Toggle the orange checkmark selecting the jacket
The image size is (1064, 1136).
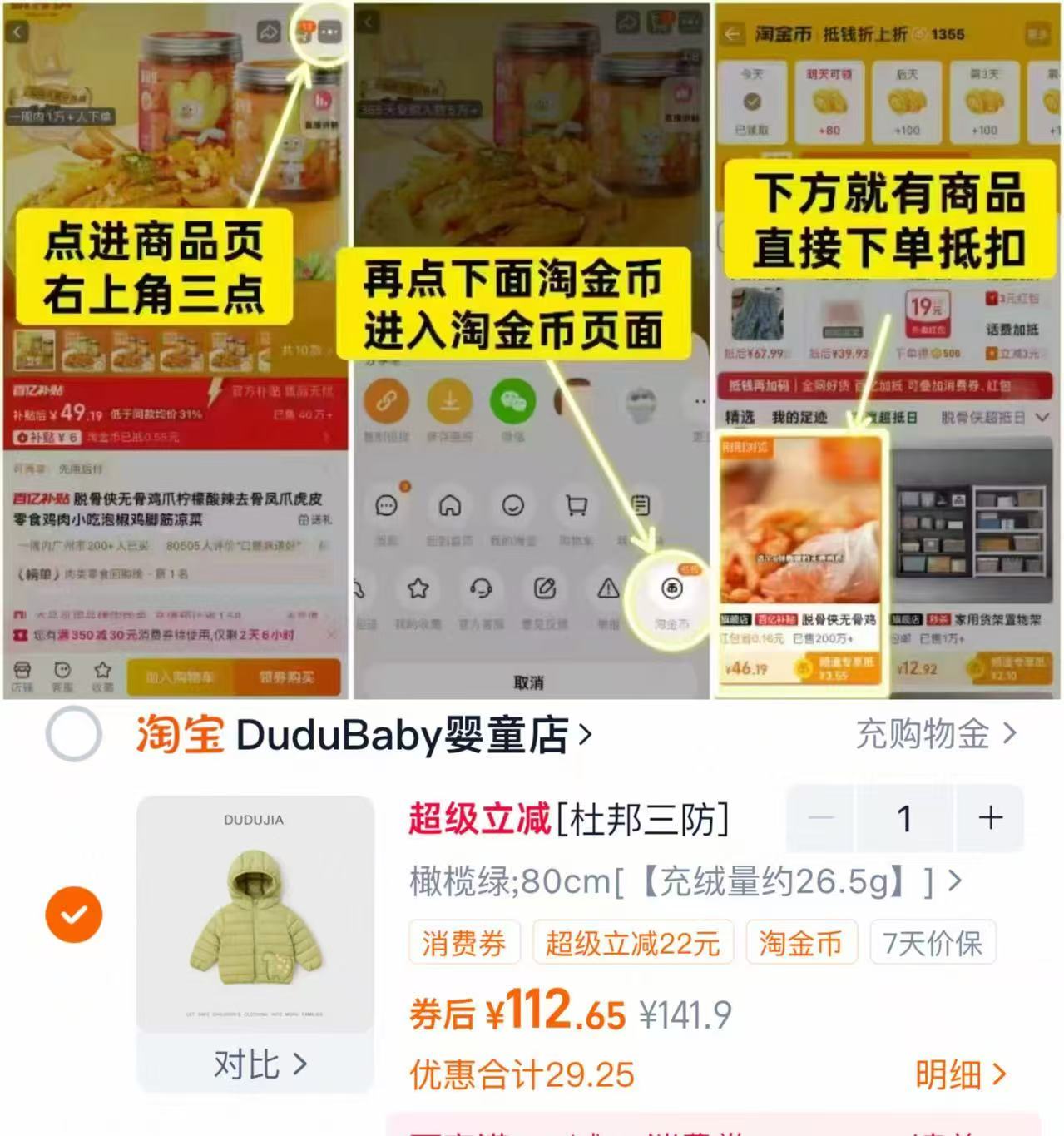[x=73, y=914]
